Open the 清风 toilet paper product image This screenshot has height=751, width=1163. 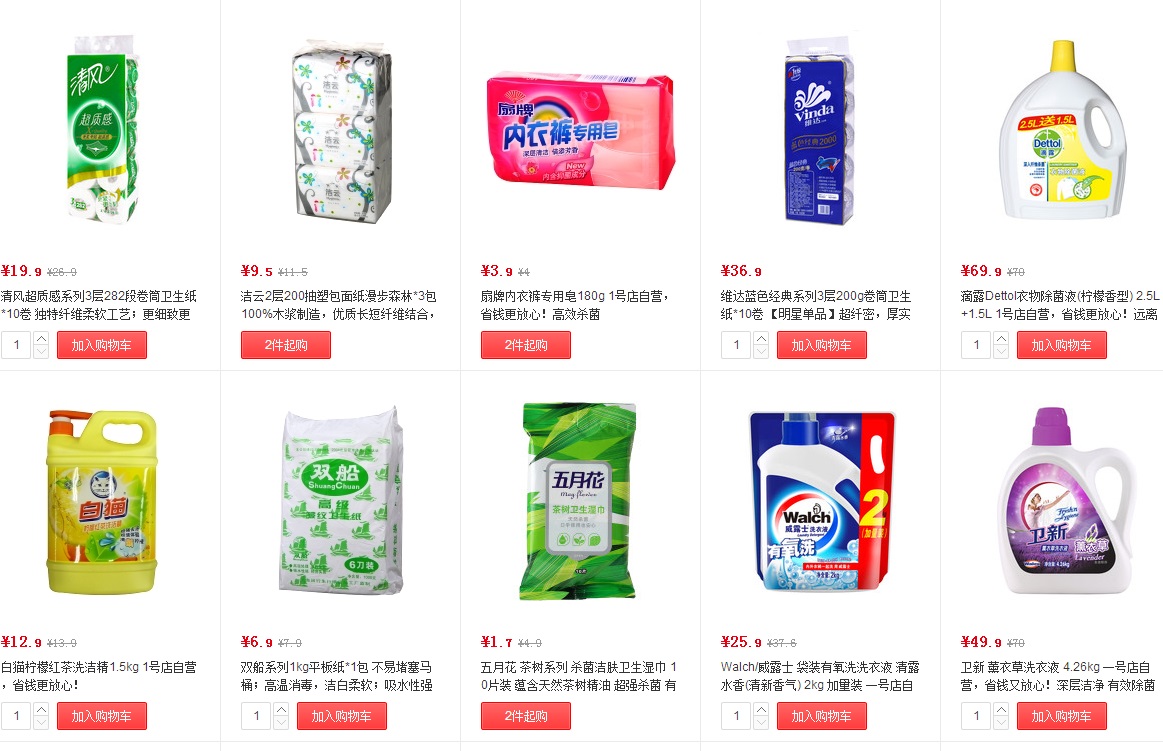coord(100,130)
